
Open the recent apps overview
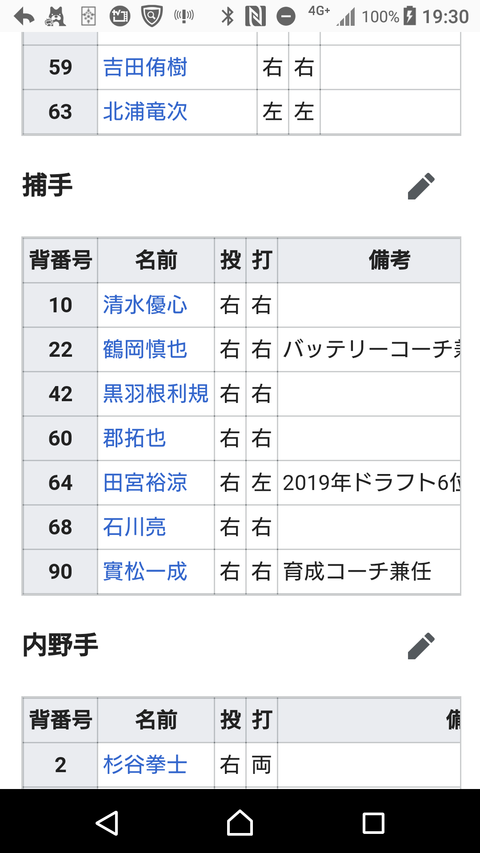[373, 823]
